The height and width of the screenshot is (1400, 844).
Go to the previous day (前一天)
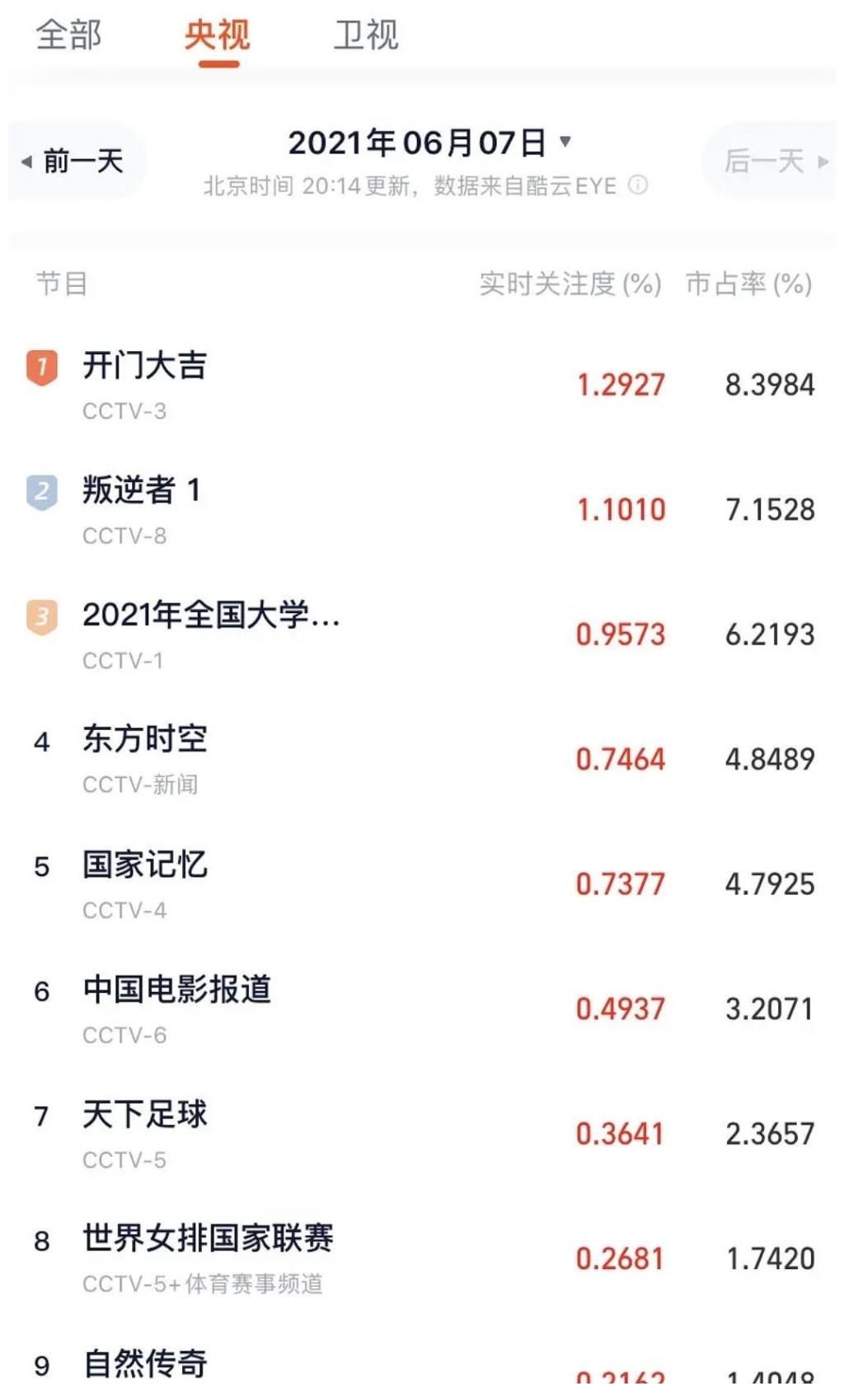(x=76, y=161)
